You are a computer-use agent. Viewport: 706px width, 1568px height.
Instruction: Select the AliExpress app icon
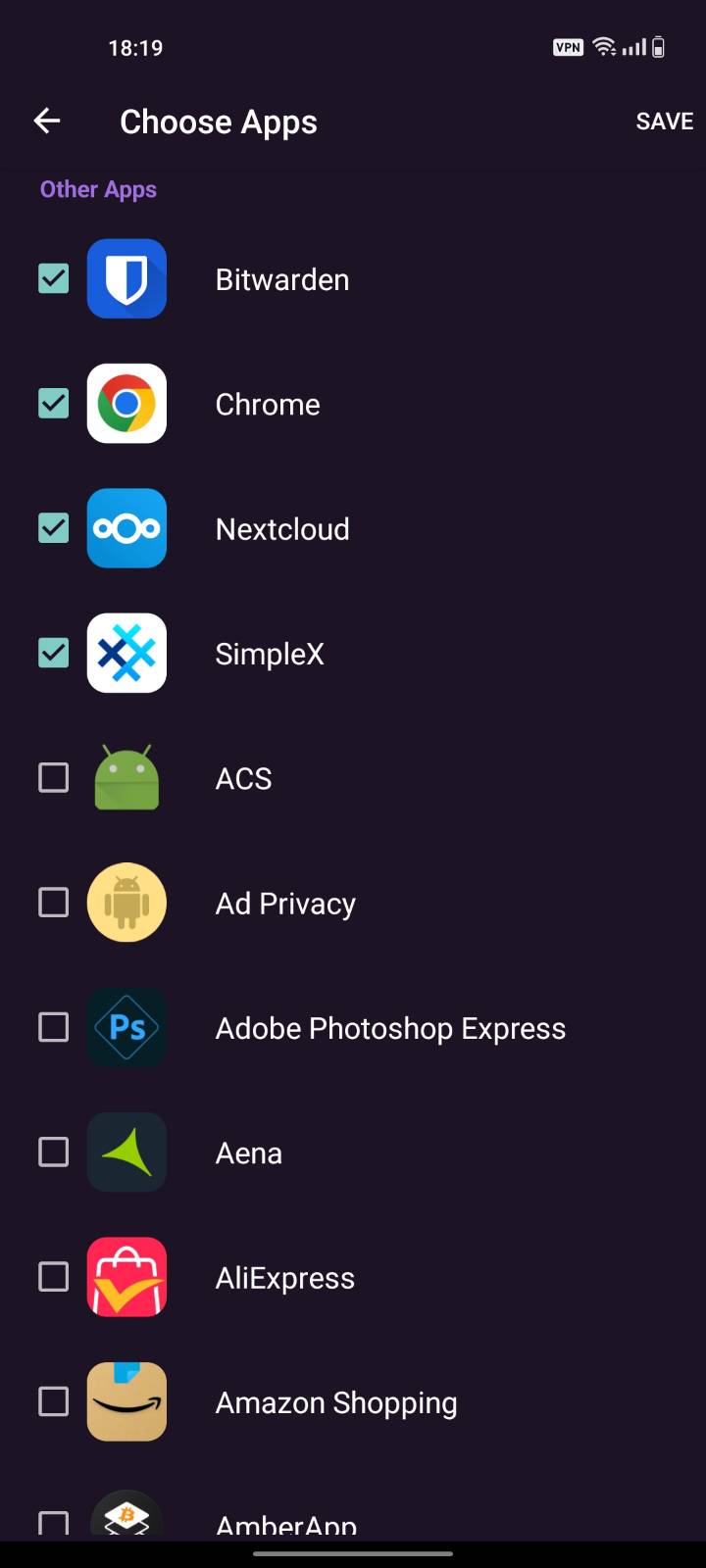click(x=126, y=1277)
